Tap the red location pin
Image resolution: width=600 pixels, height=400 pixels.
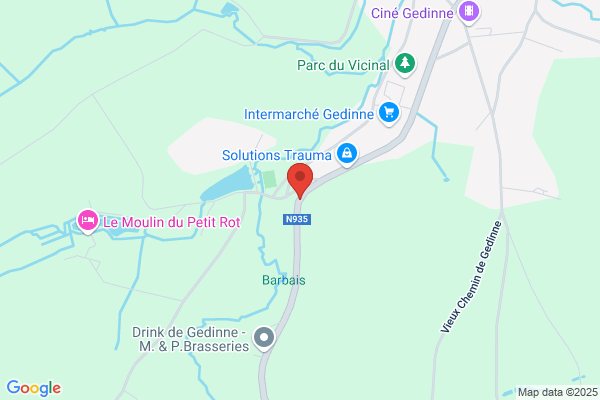point(300,180)
